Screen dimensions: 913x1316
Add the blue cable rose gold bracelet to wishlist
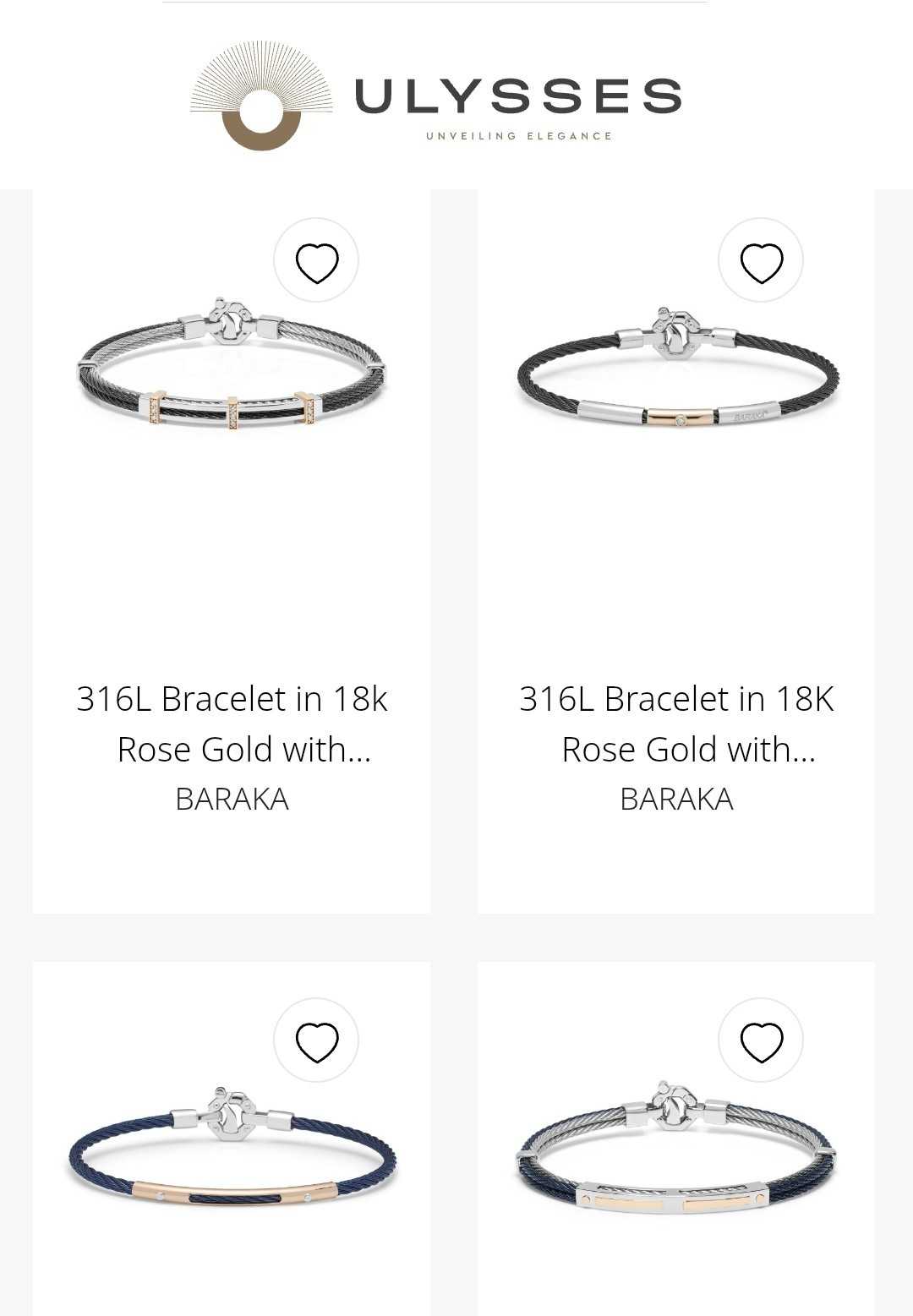(x=316, y=1040)
